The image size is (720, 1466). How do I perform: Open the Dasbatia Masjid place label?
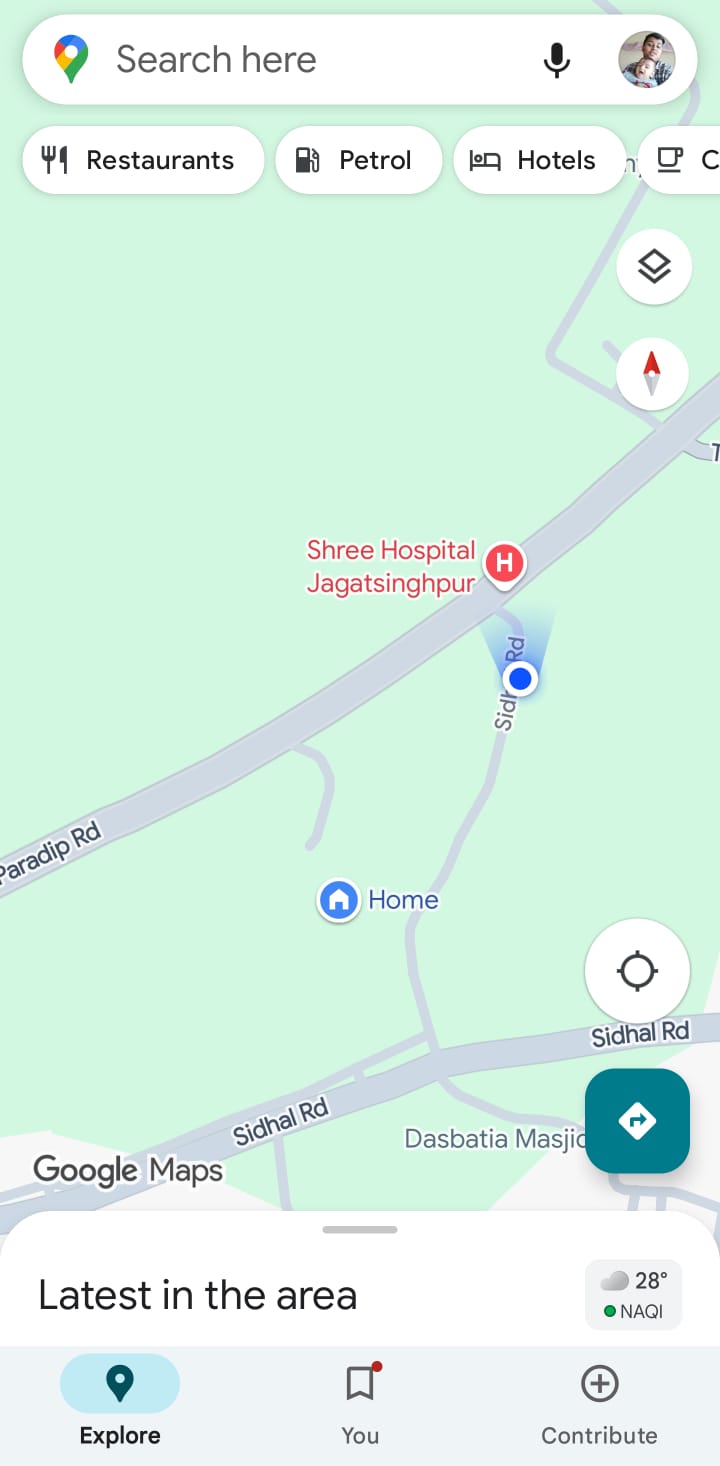[492, 1138]
